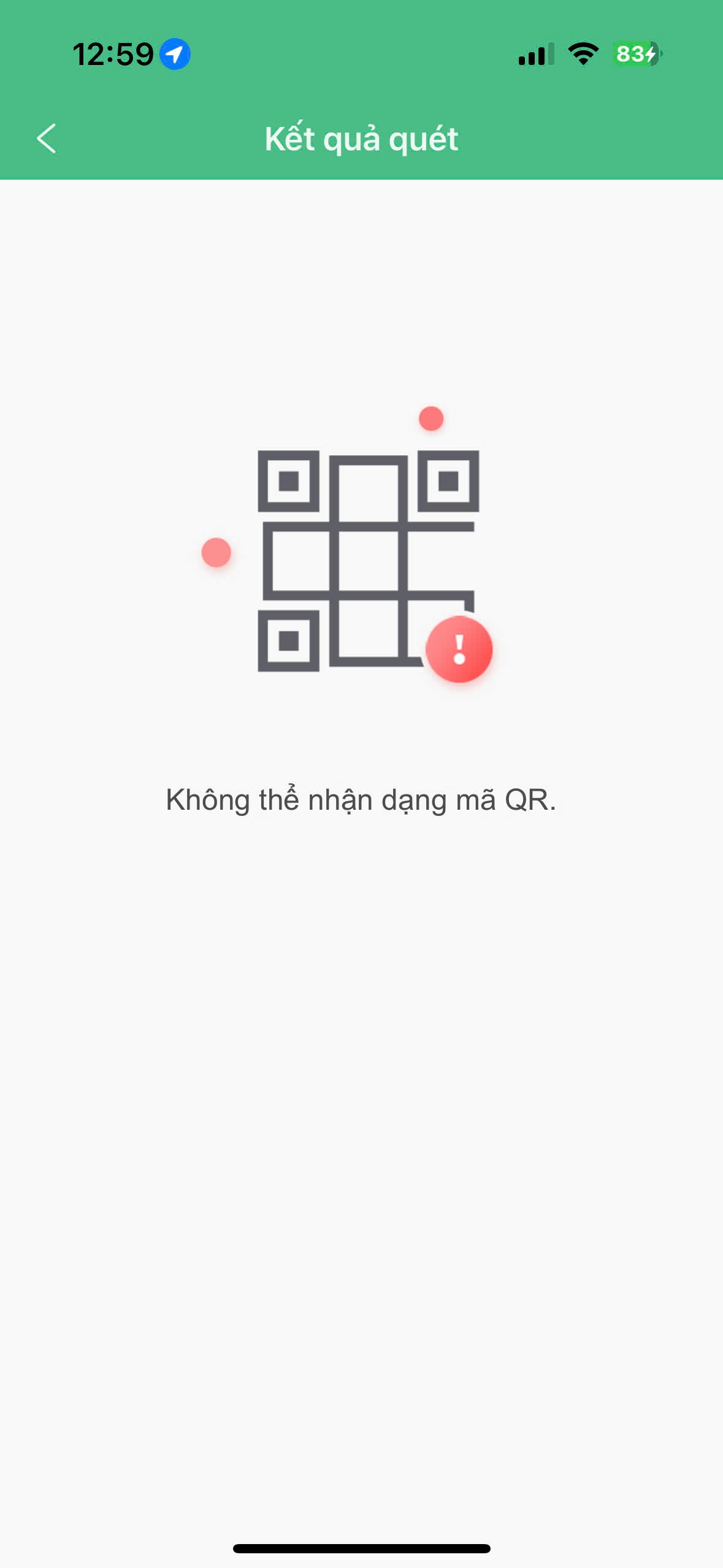Click the battery indicator showing 83%
723x1568 pixels.
coord(635,54)
